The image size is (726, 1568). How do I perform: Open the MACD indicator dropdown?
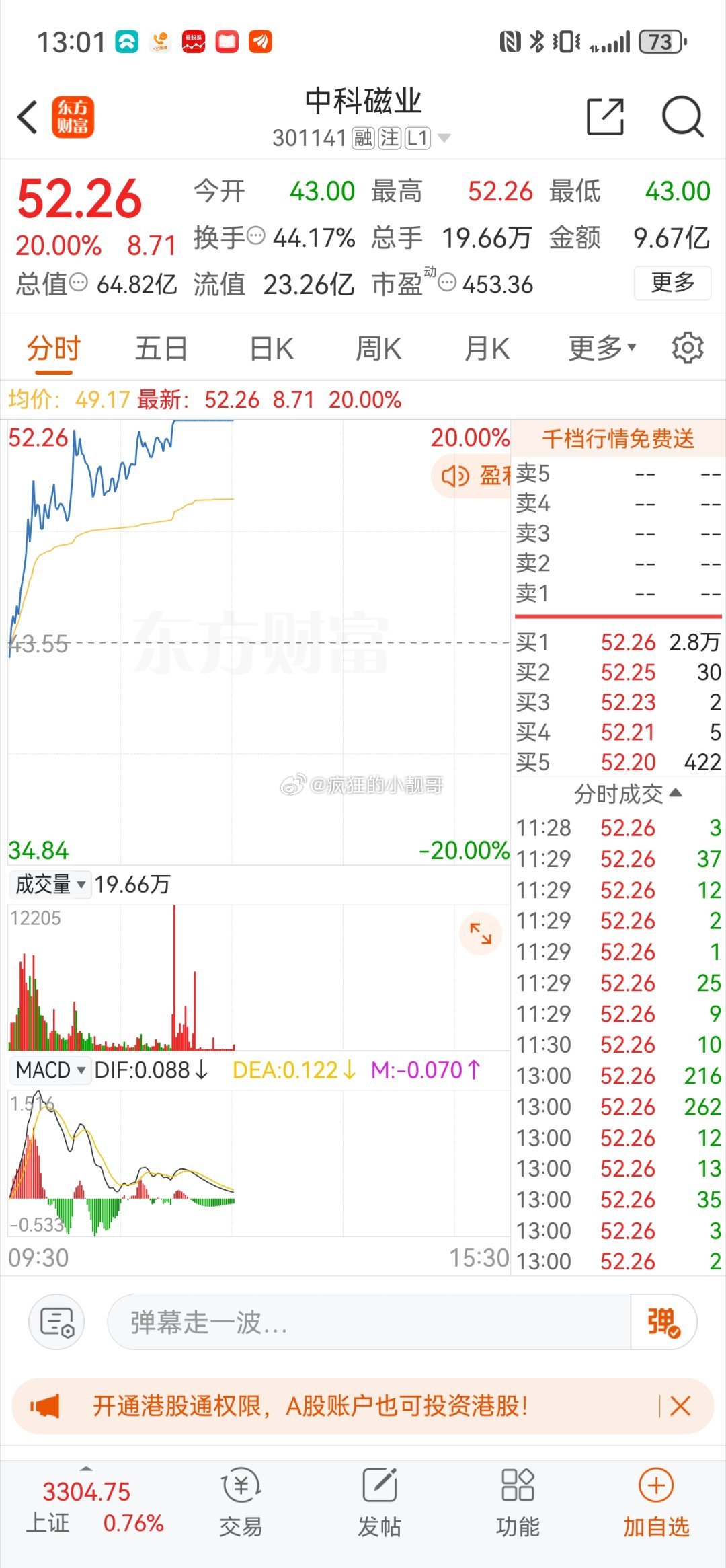50,1070
